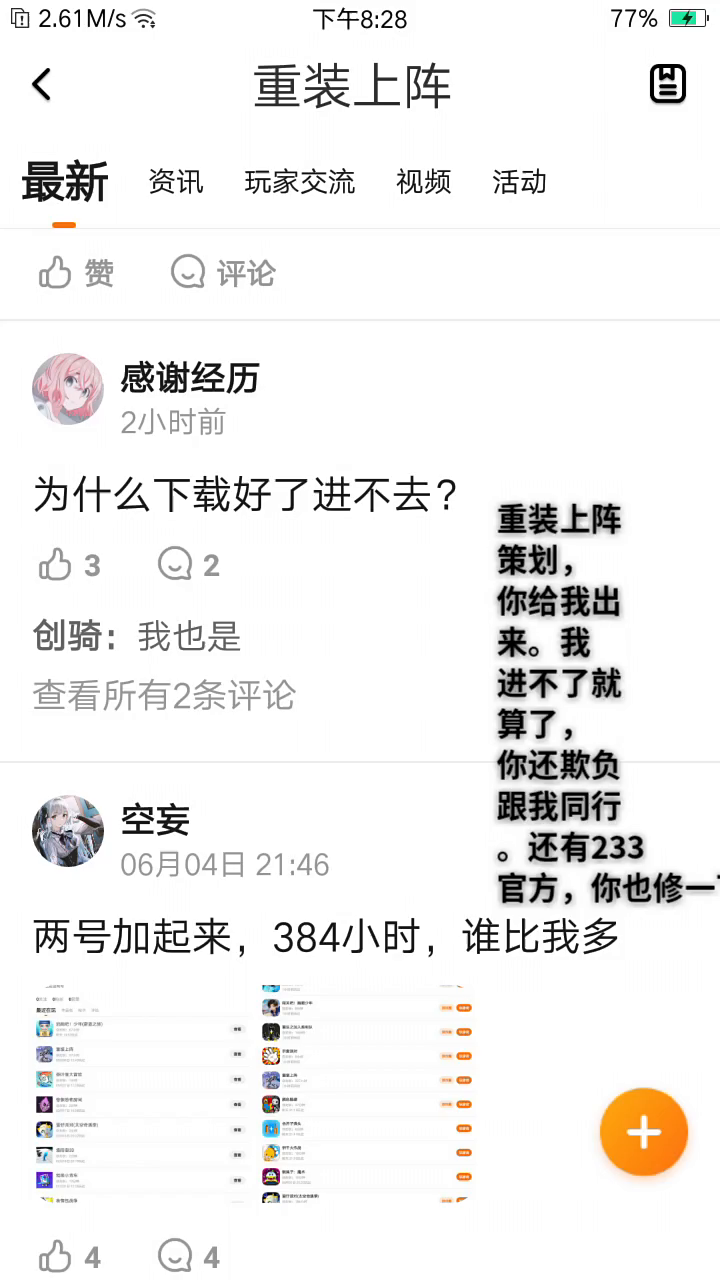Tap 赞 button on the top post

77,272
